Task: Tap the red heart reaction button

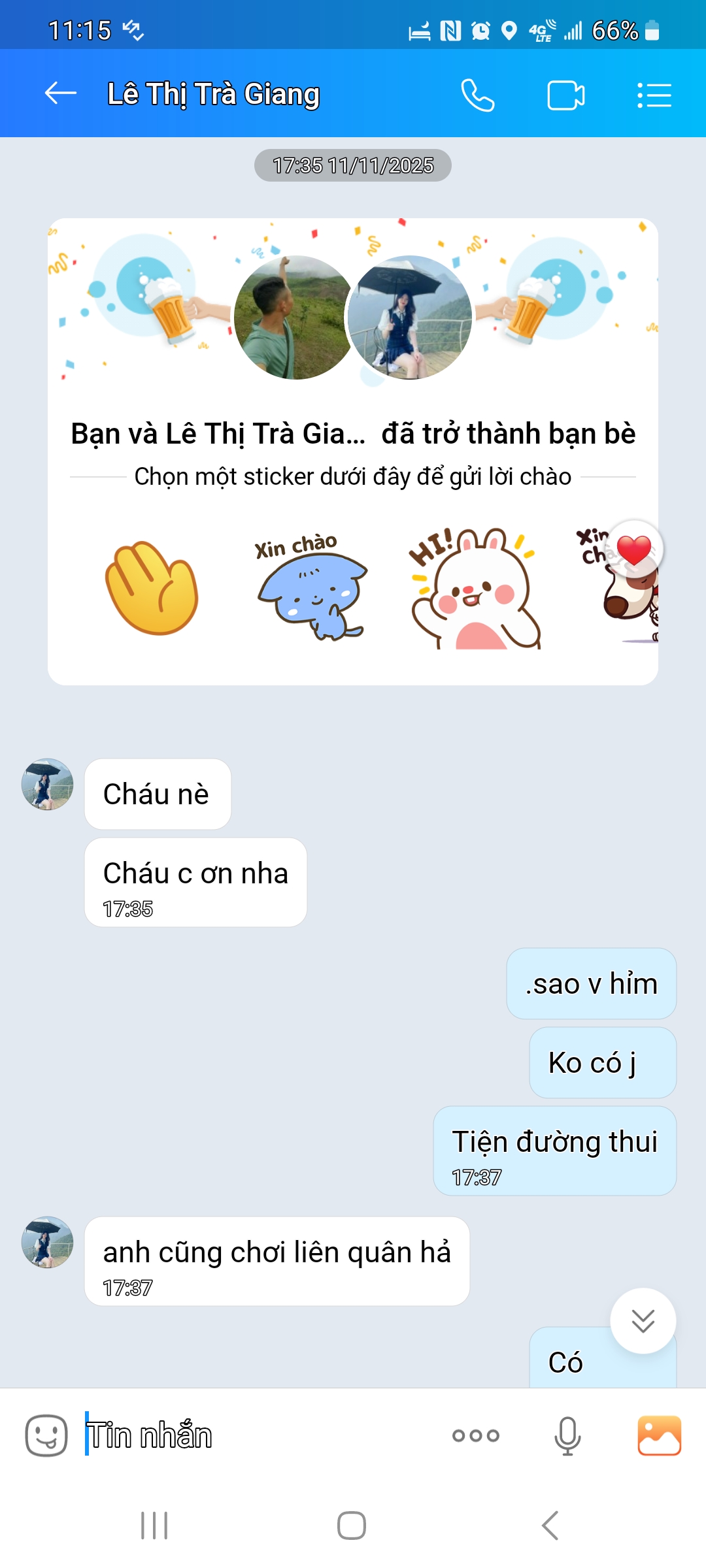Action: [633, 549]
